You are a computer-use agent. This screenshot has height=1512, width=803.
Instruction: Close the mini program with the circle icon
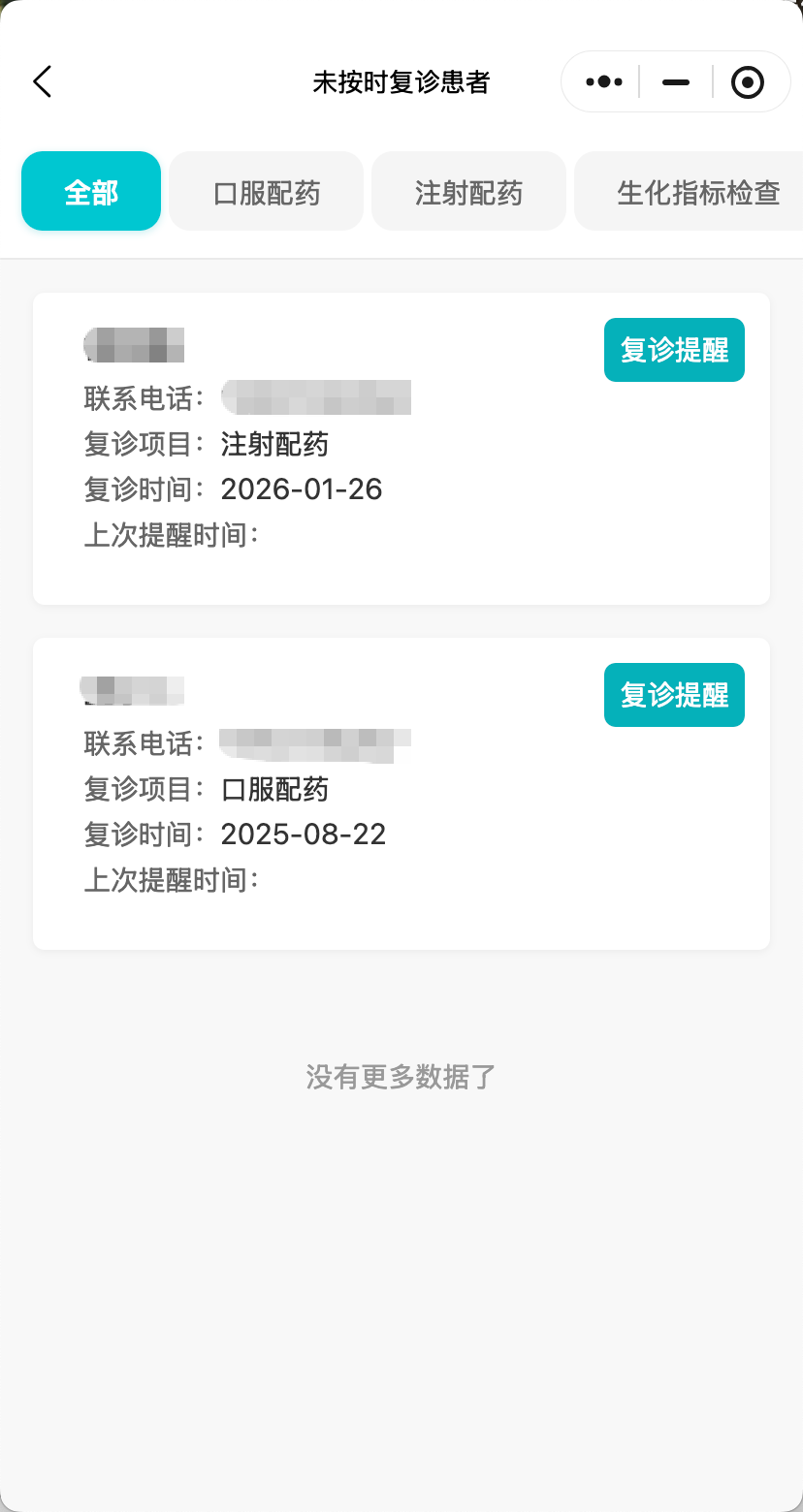point(747,82)
